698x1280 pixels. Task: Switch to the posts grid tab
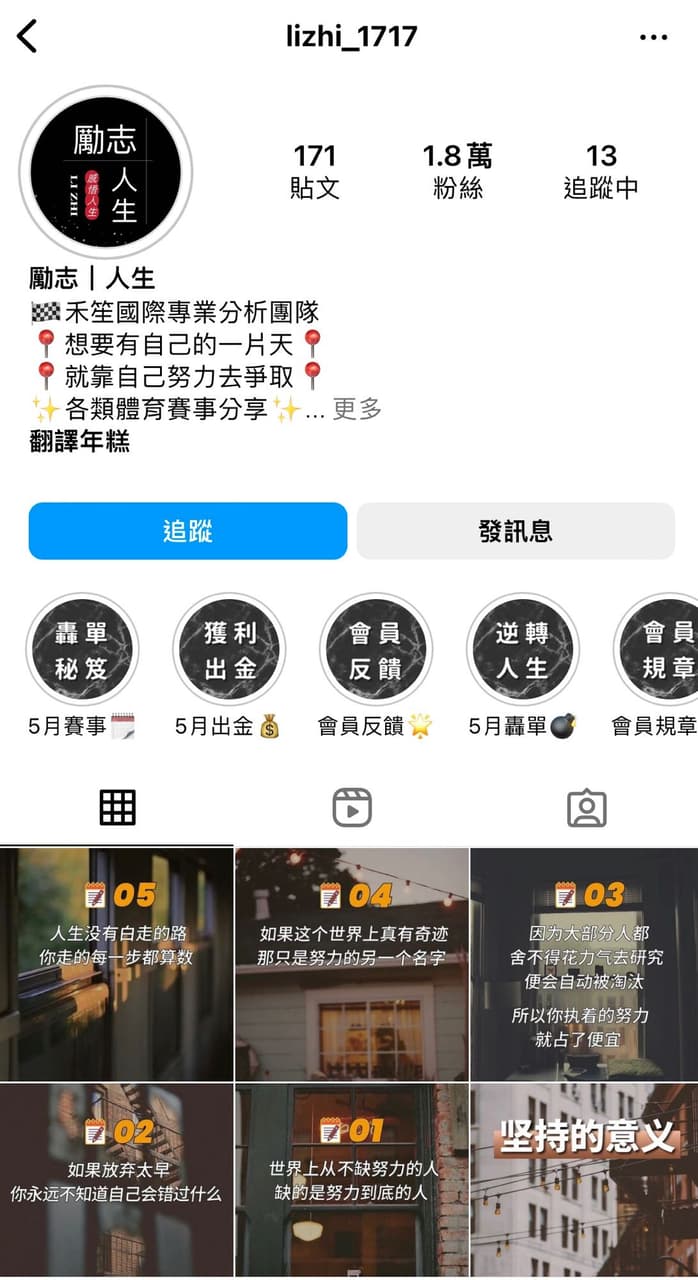[x=117, y=807]
